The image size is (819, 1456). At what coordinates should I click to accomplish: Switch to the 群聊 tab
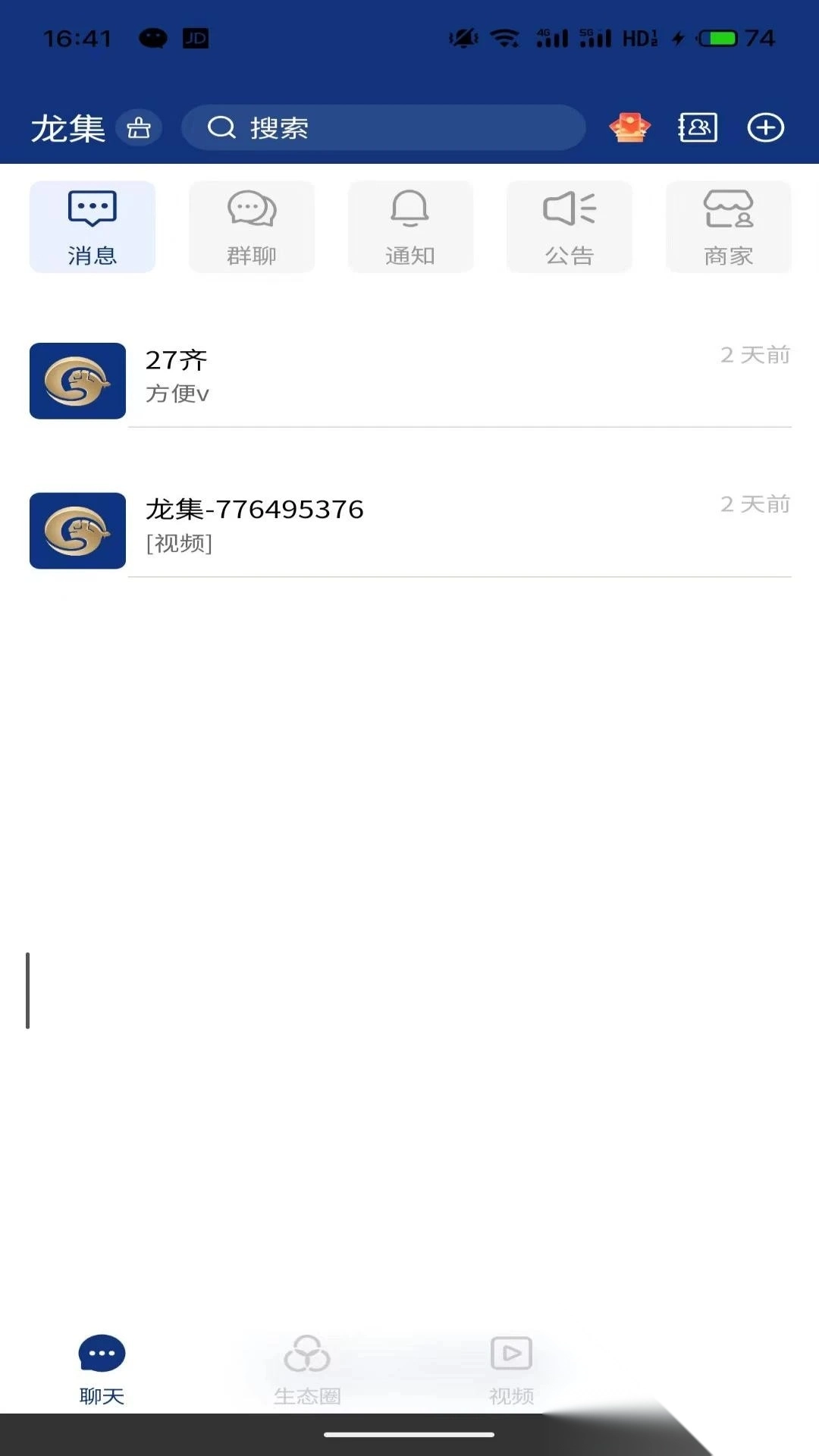point(252,227)
